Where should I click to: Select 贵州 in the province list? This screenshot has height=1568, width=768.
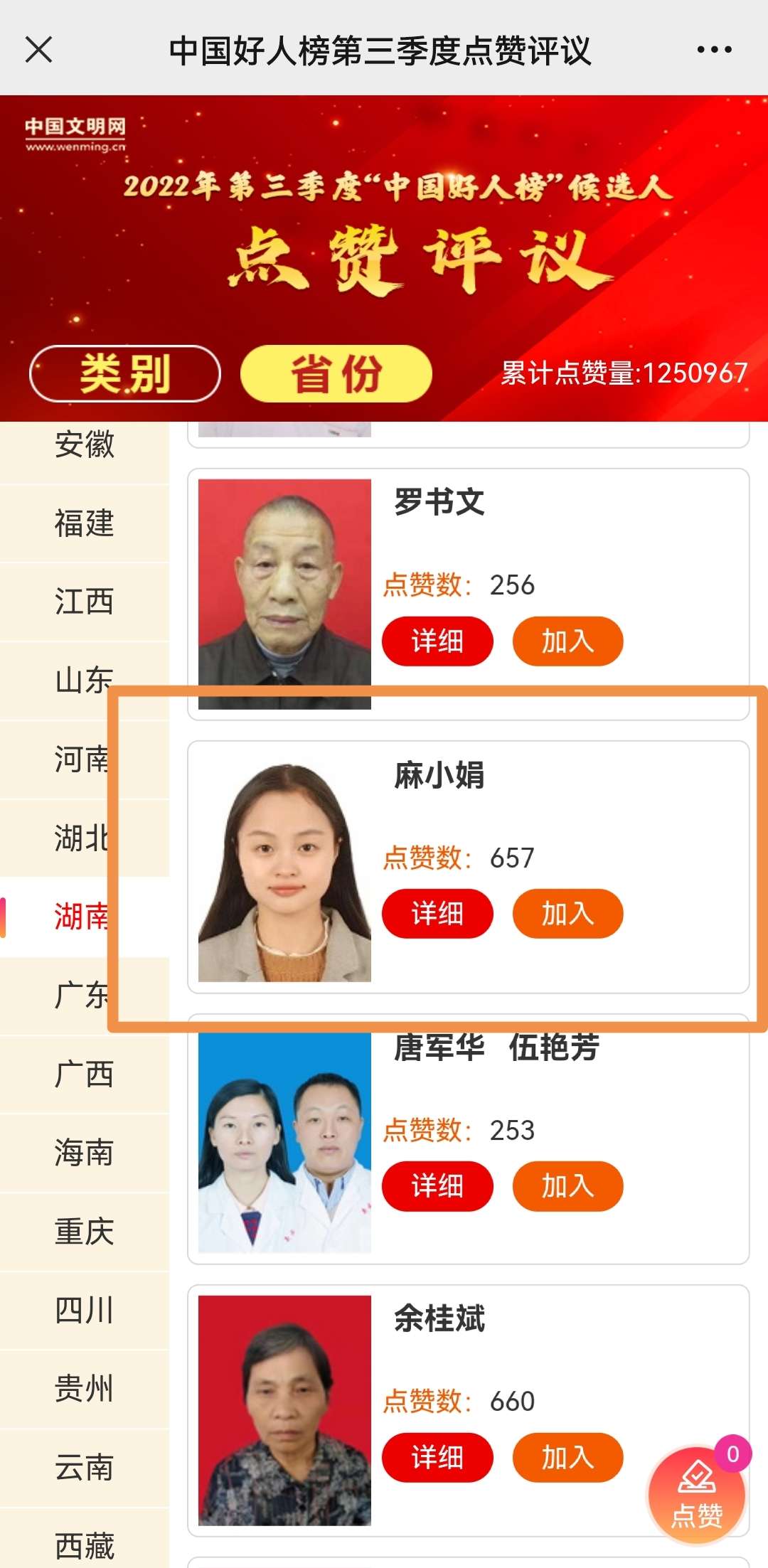click(84, 1389)
